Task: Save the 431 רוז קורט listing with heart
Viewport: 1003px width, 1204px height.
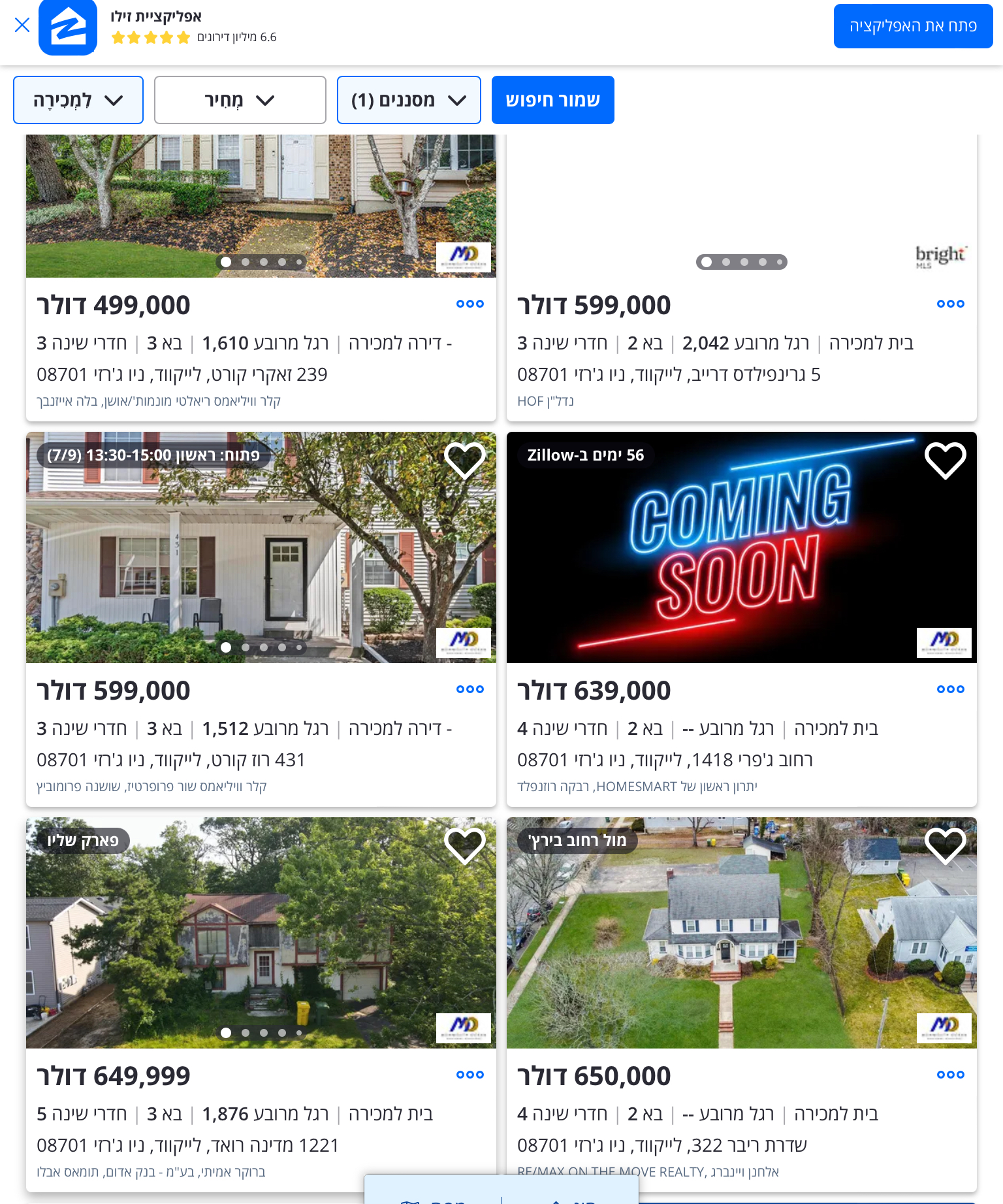Action: [464, 460]
